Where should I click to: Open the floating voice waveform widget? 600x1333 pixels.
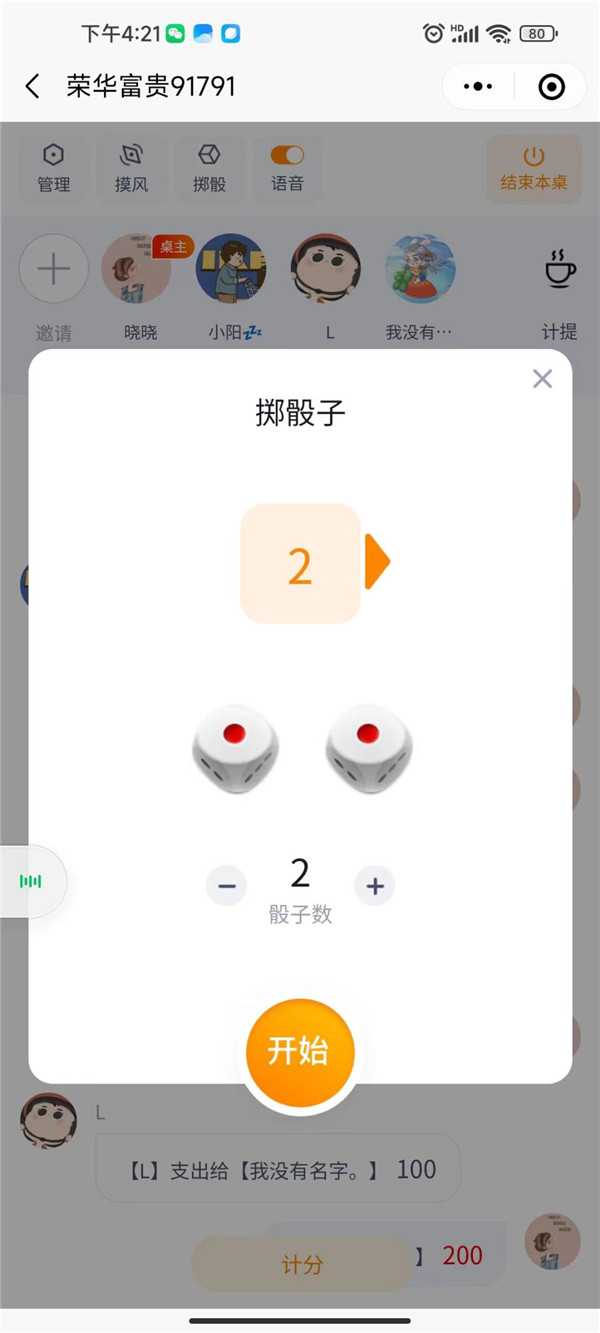click(x=31, y=881)
